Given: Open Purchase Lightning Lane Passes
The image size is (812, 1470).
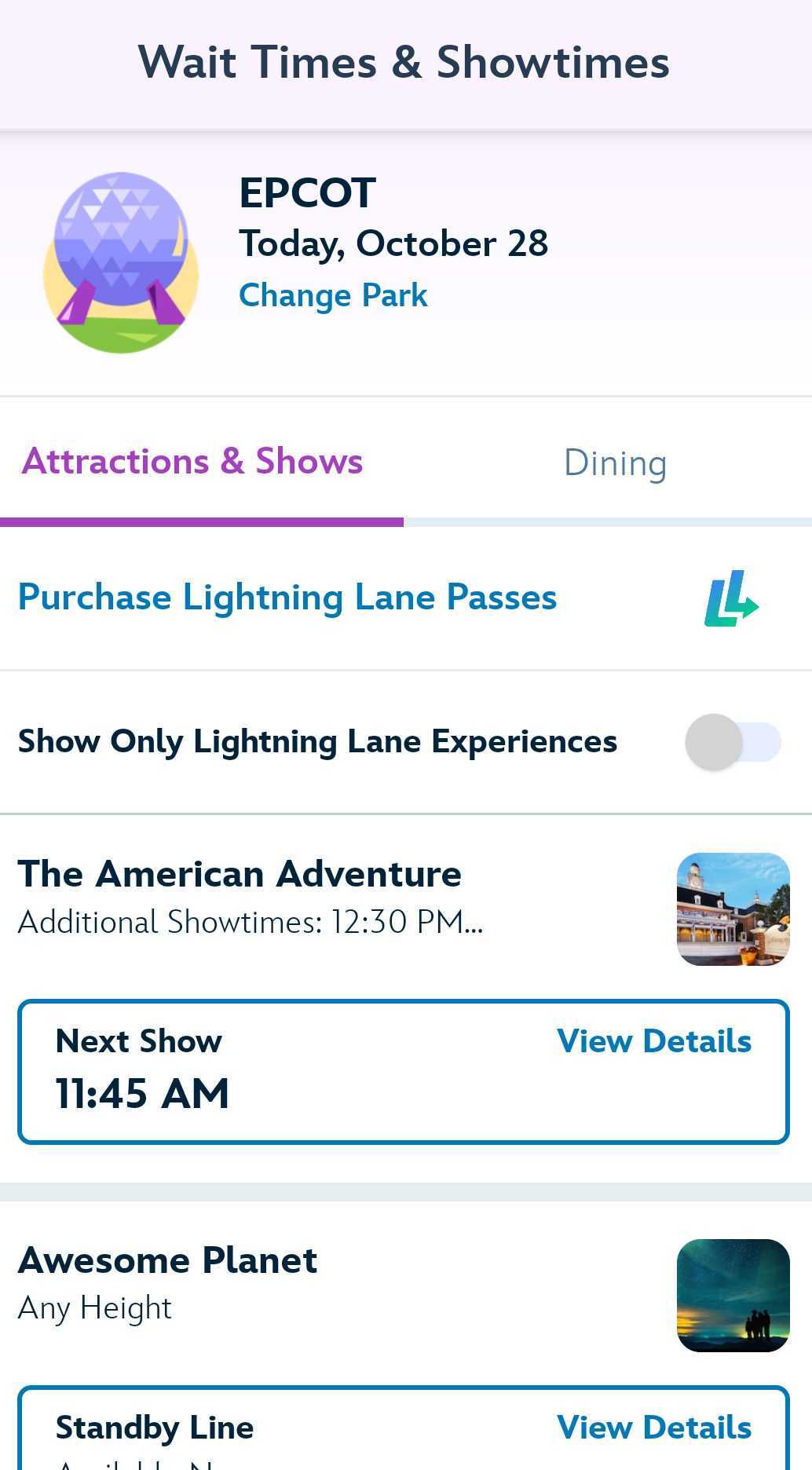Looking at the screenshot, I should point(287,597).
